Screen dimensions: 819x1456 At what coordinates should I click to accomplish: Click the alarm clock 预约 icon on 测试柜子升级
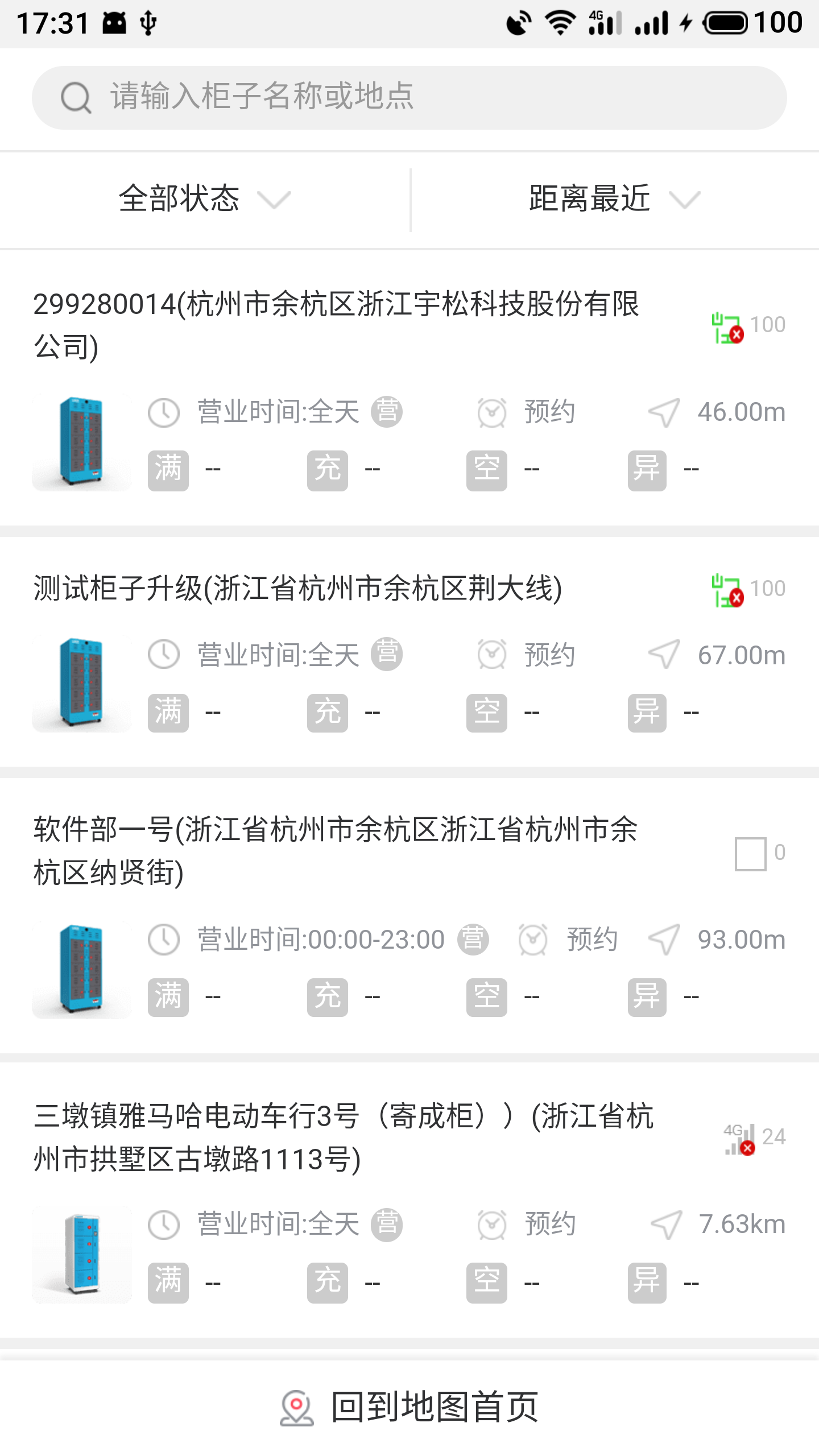click(x=493, y=655)
